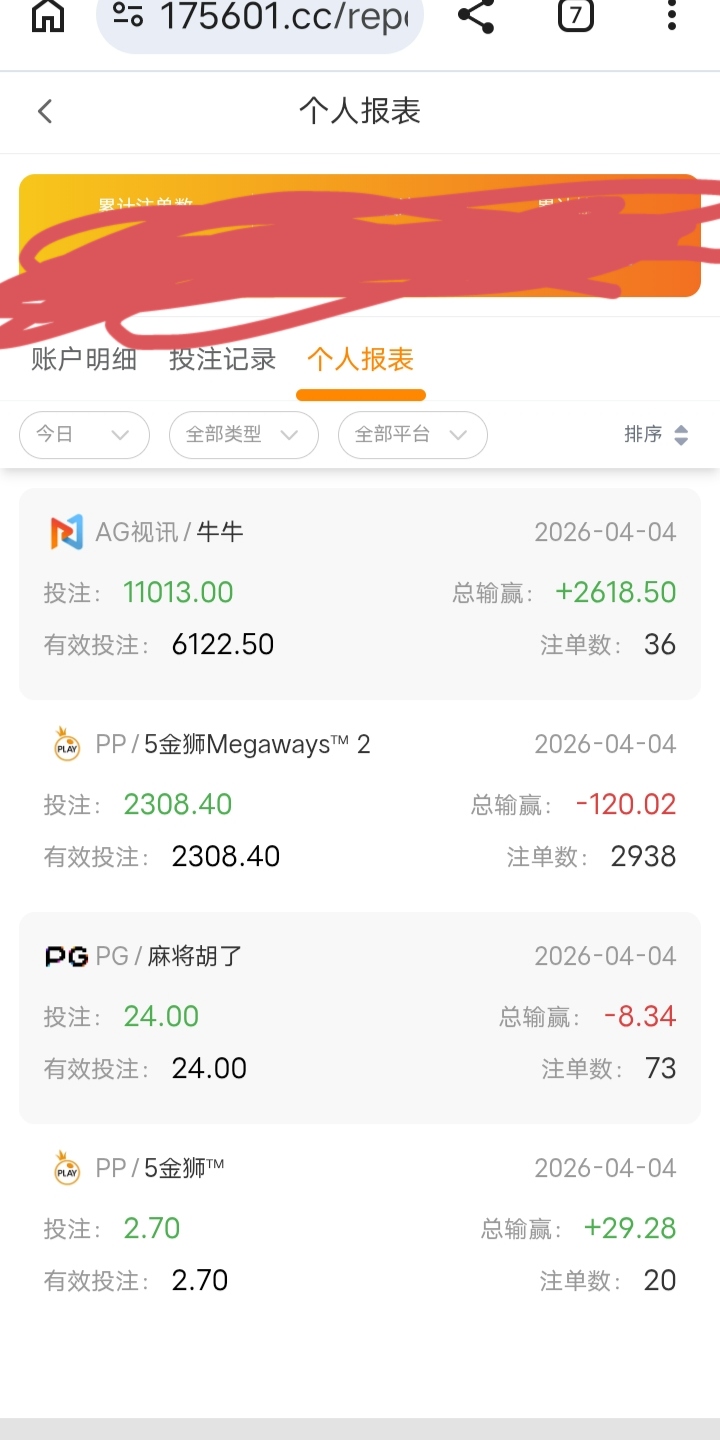720x1440 pixels.
Task: Open the browser overflow menu
Action: 671,15
